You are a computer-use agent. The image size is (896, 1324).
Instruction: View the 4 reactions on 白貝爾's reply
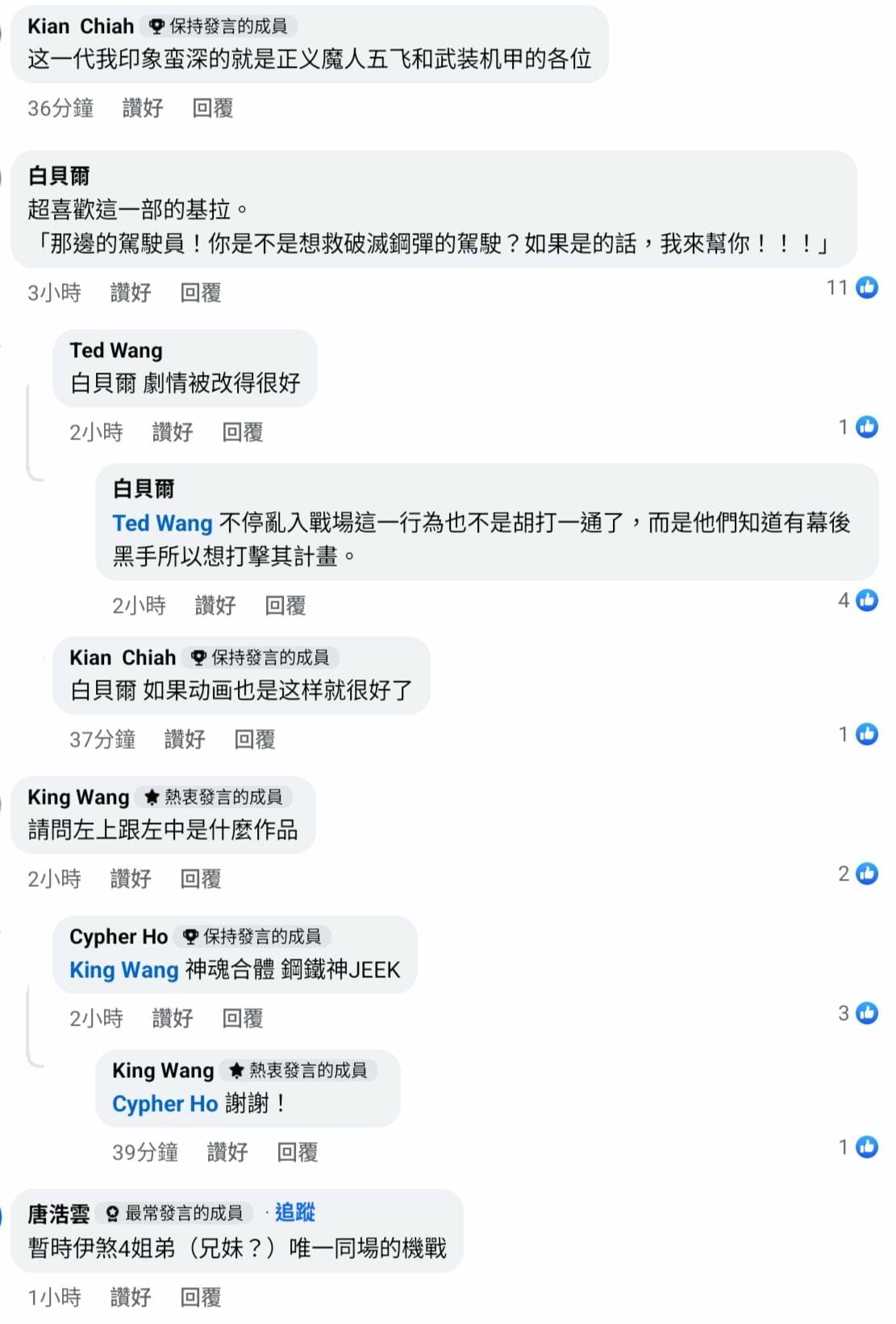[857, 600]
